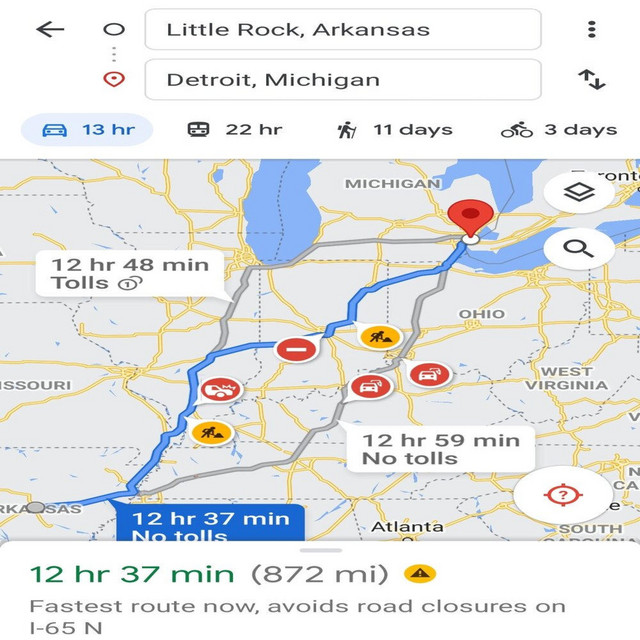Image resolution: width=640 pixels, height=640 pixels.
Task: View the road closure icon on route
Action: click(296, 349)
